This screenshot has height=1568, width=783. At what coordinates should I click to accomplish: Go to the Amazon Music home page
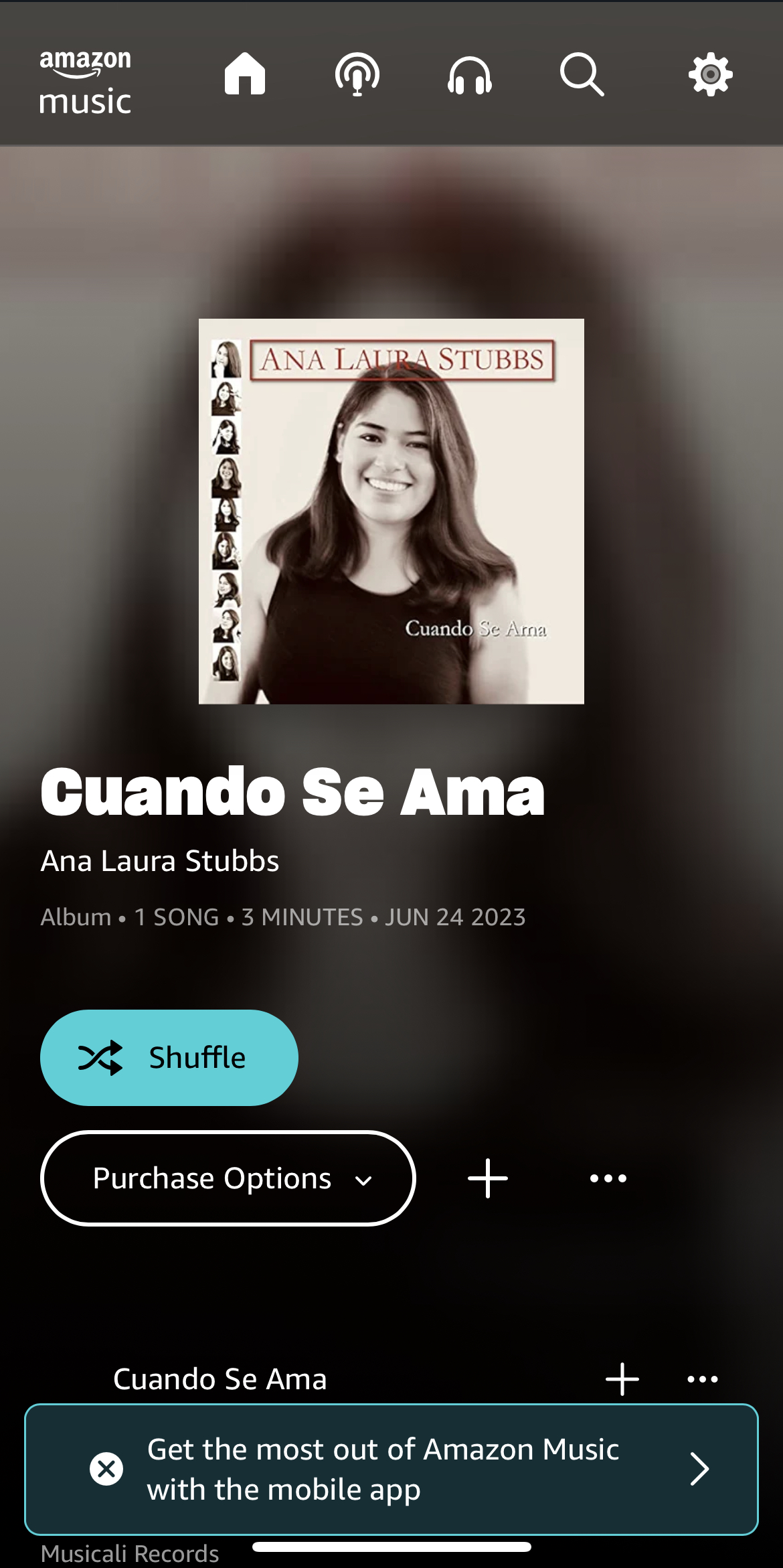[245, 74]
